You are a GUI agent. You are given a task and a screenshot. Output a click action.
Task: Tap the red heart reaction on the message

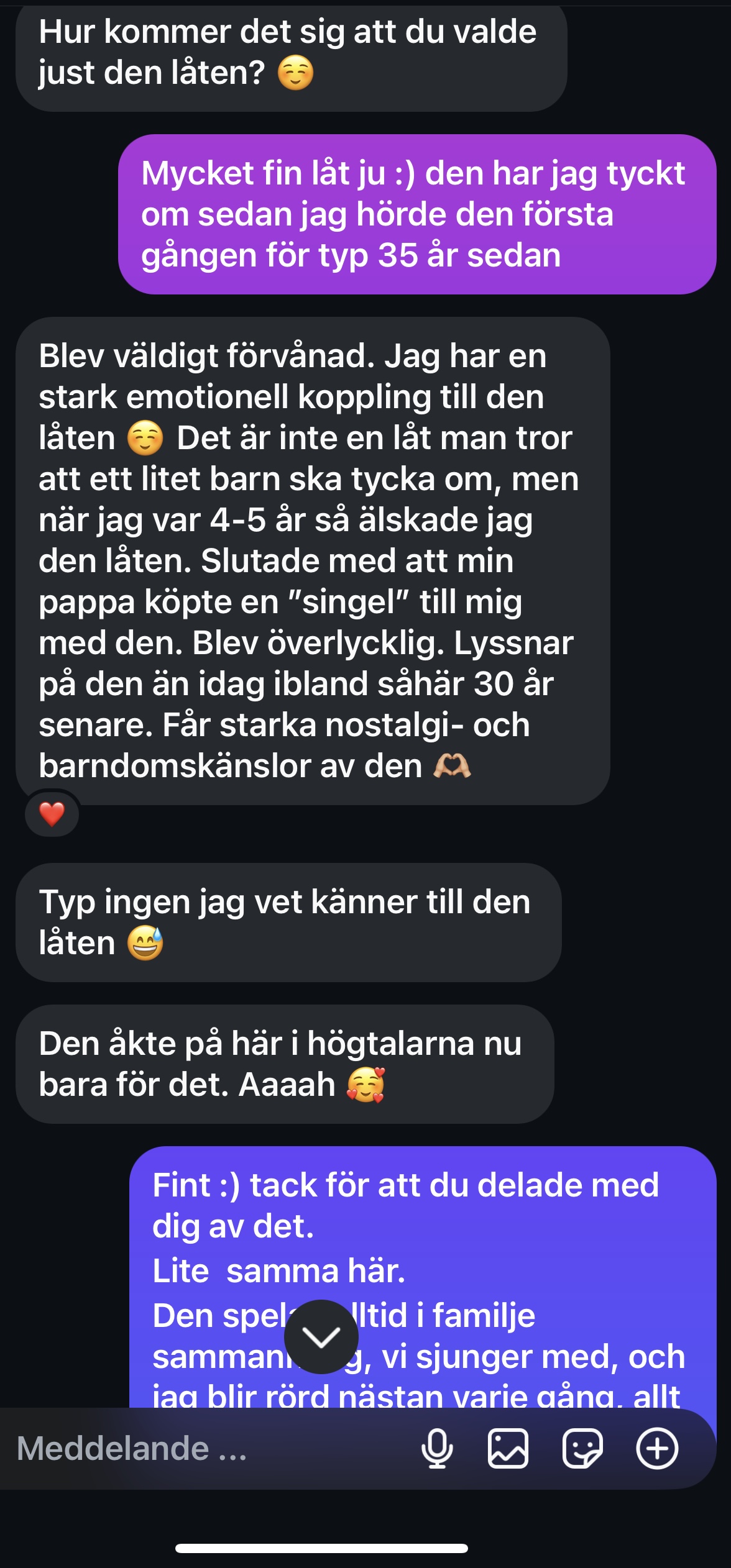52,814
